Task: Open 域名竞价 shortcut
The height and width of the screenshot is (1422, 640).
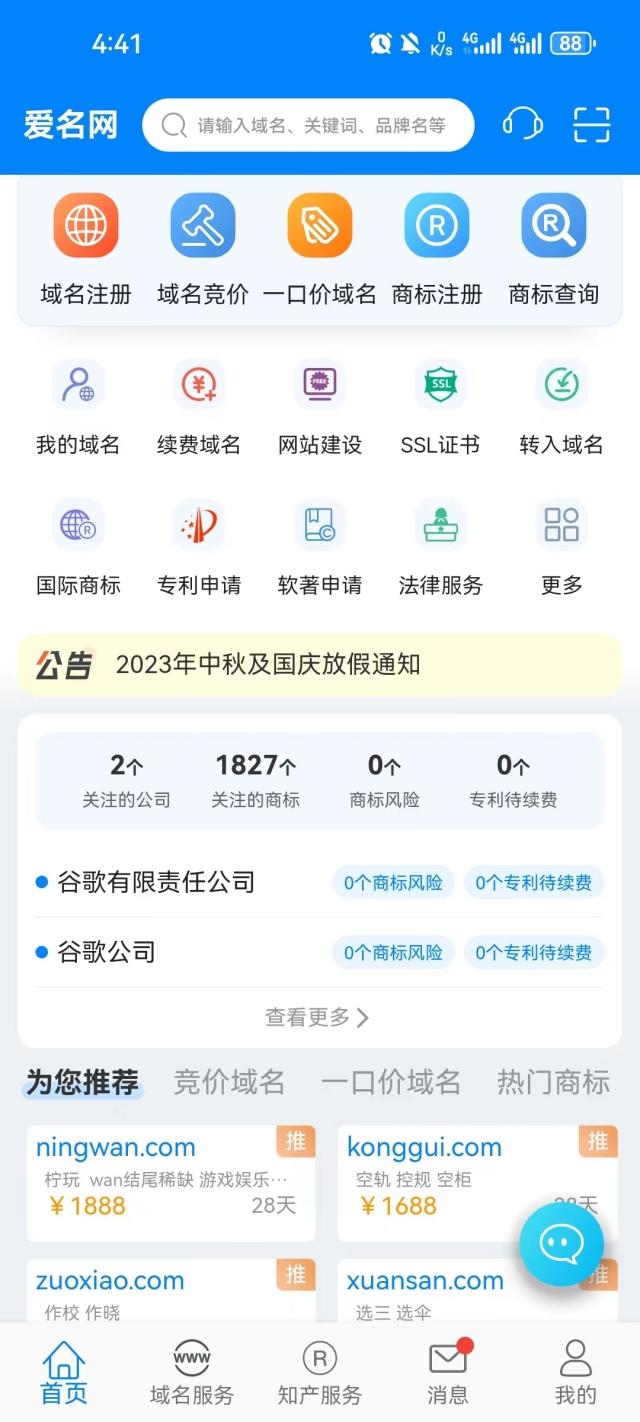Action: click(x=203, y=249)
